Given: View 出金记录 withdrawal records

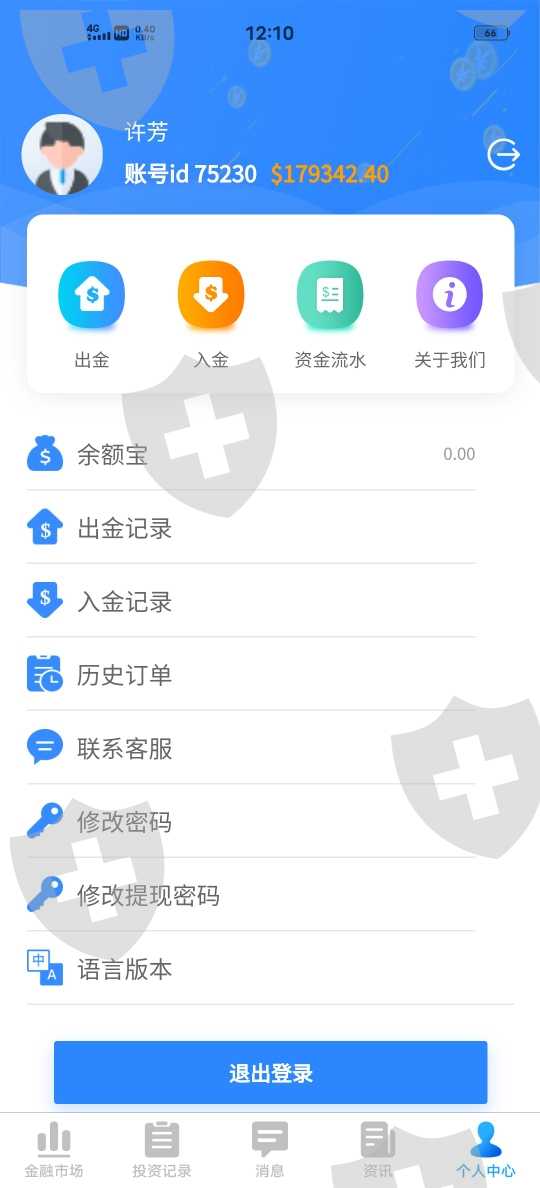Looking at the screenshot, I should (x=251, y=528).
